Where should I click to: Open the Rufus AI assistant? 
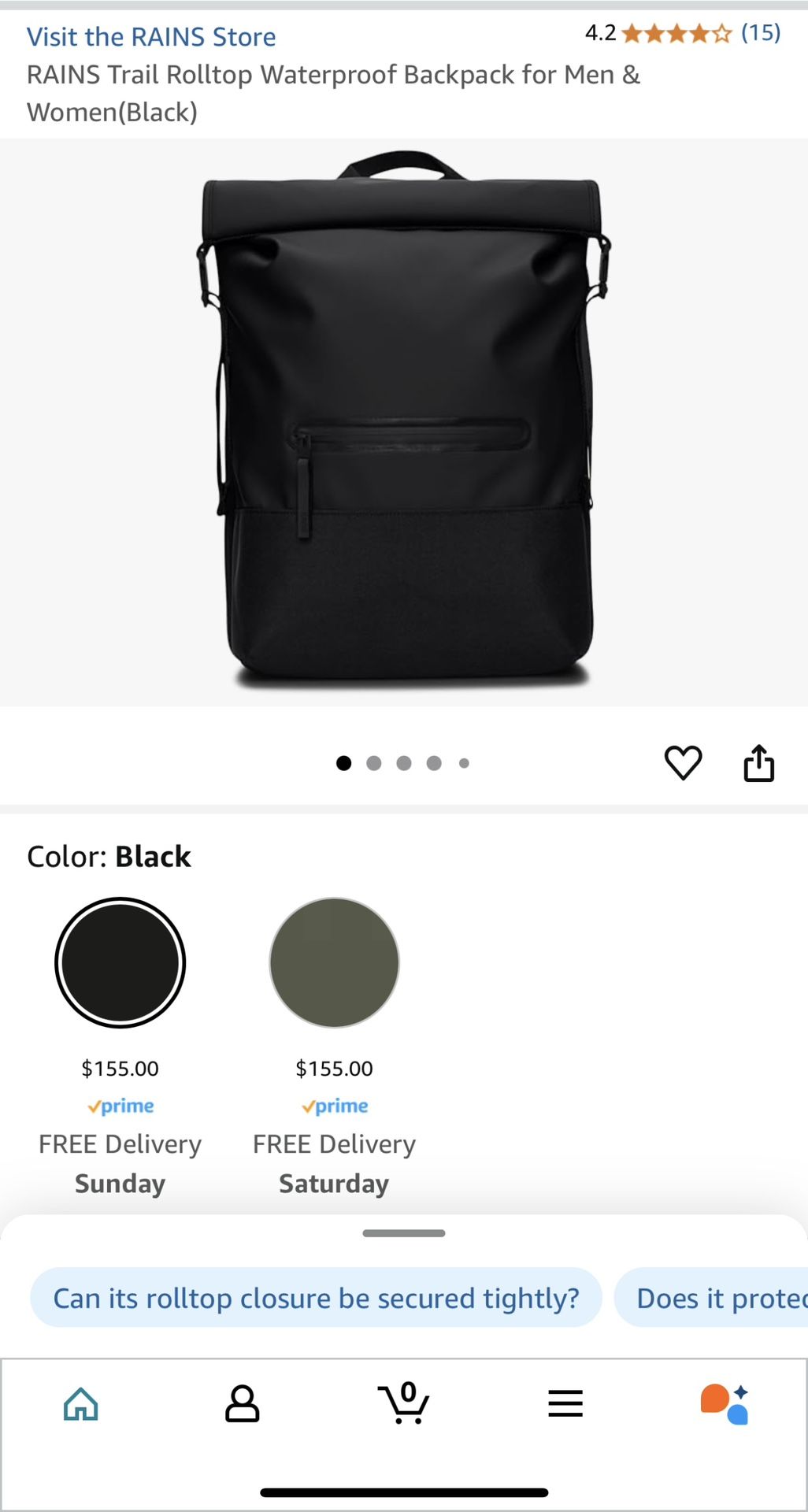tap(725, 1404)
